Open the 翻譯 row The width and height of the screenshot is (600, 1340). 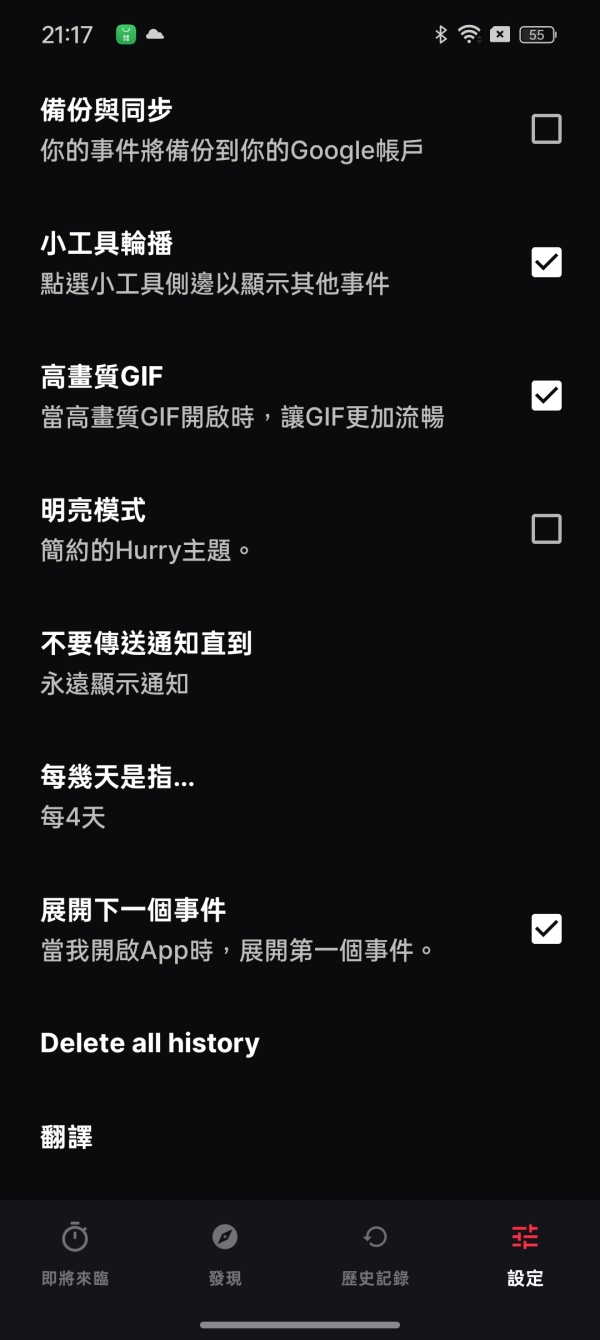click(x=67, y=1137)
